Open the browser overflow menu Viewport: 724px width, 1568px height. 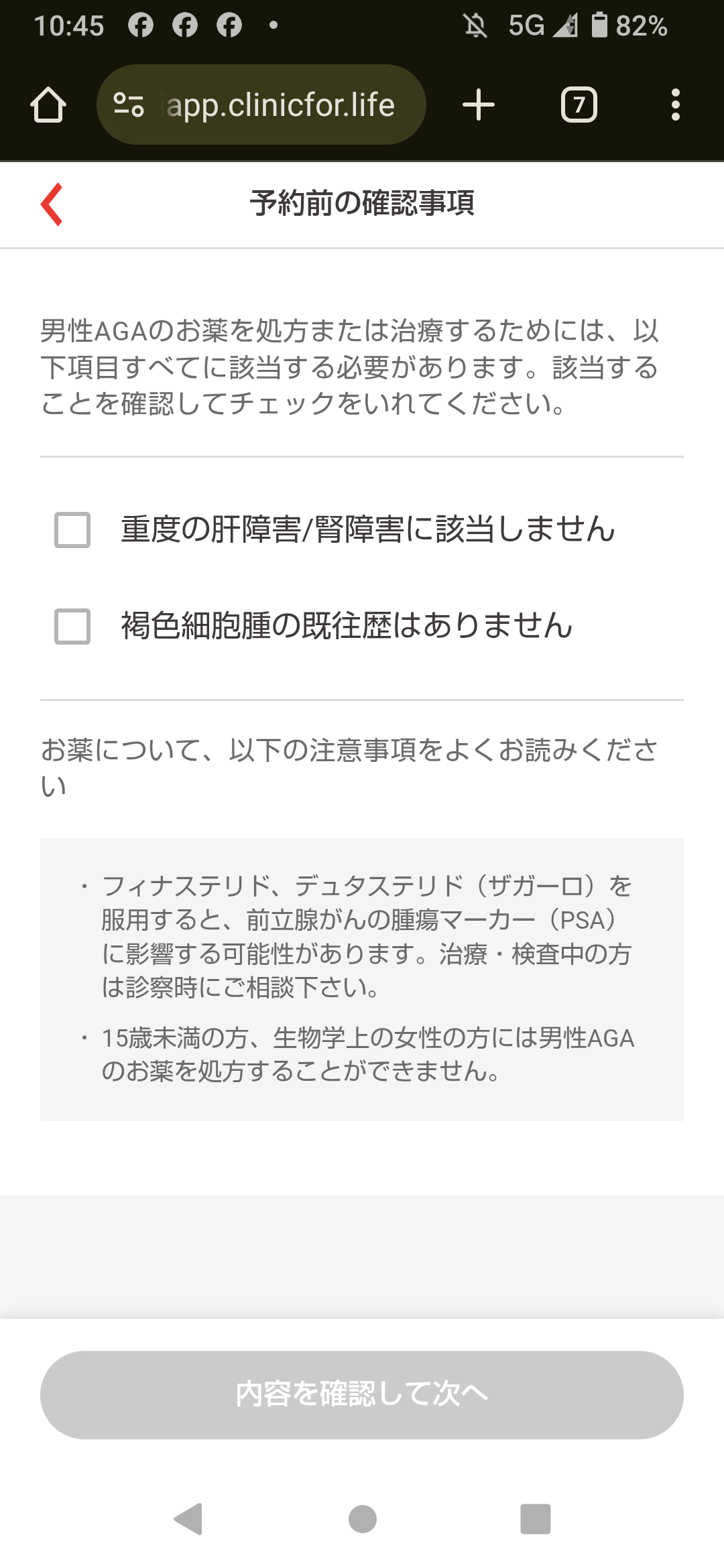[675, 105]
